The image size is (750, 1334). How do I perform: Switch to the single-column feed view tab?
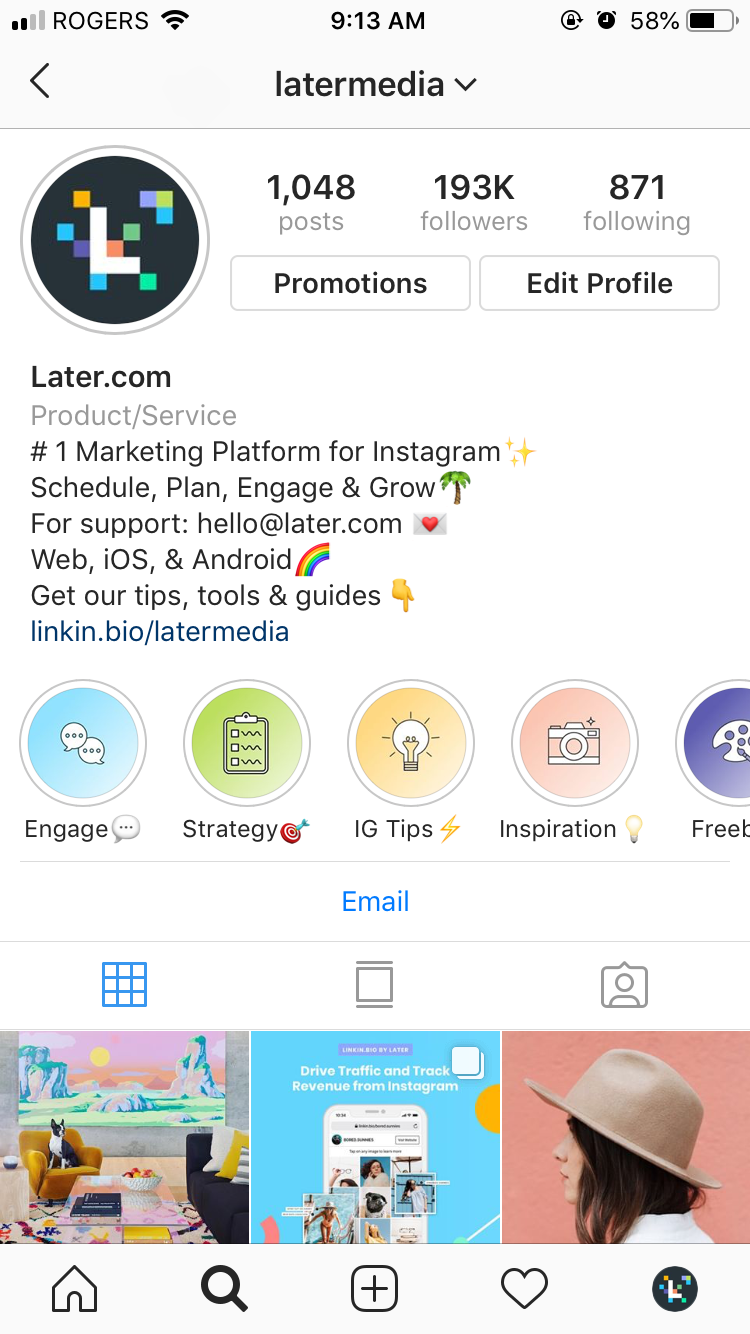click(x=375, y=985)
